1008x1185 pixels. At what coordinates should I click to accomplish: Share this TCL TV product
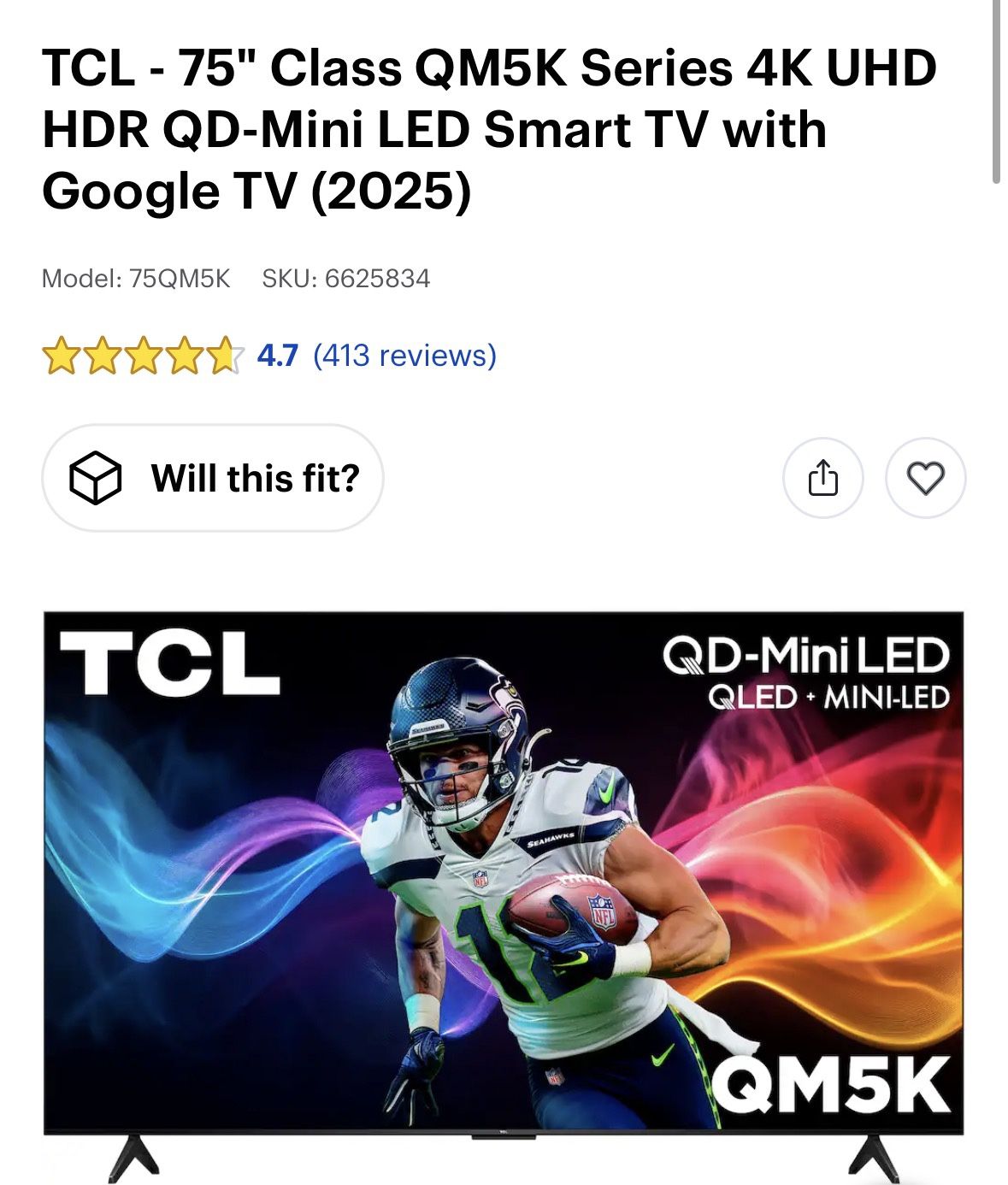822,478
